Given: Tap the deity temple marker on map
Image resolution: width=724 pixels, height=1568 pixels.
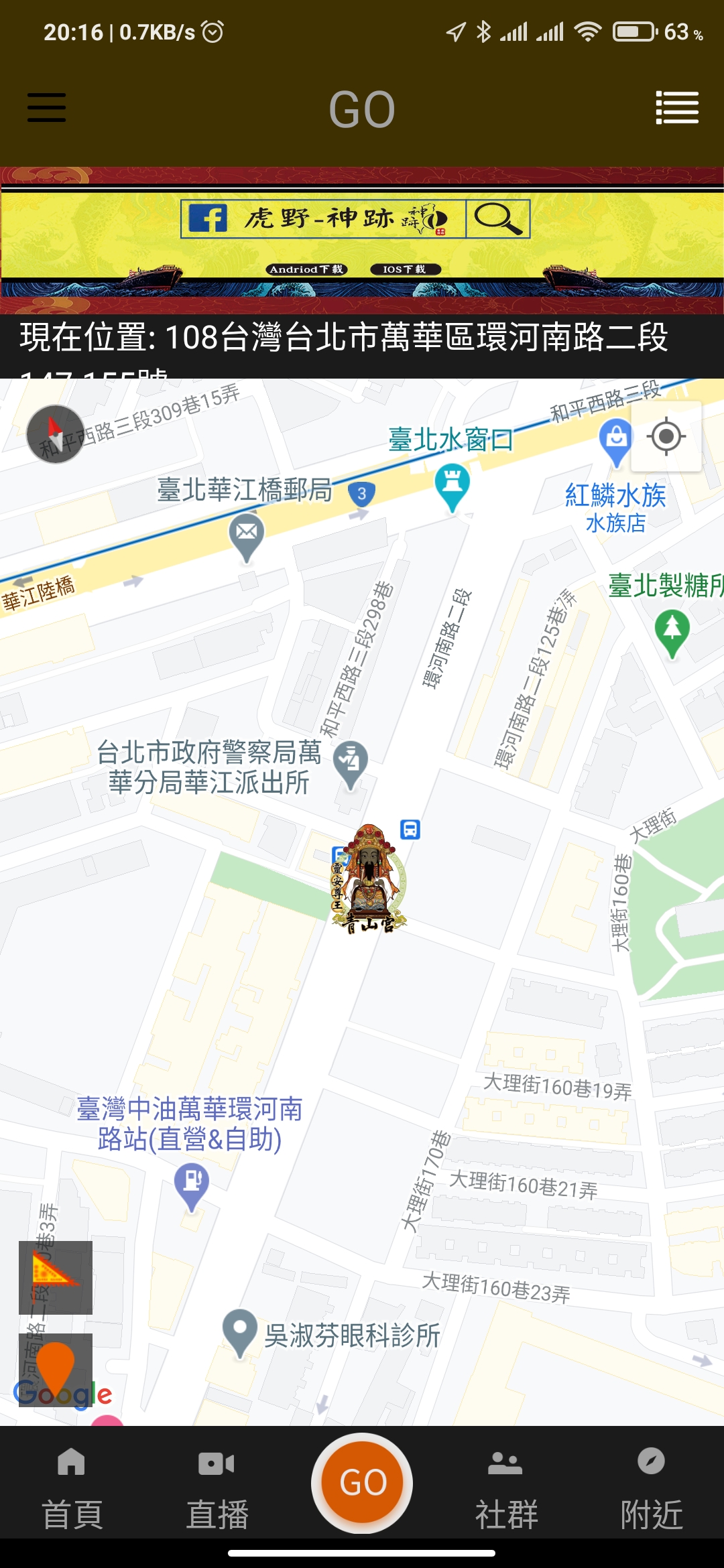Looking at the screenshot, I should (x=368, y=878).
